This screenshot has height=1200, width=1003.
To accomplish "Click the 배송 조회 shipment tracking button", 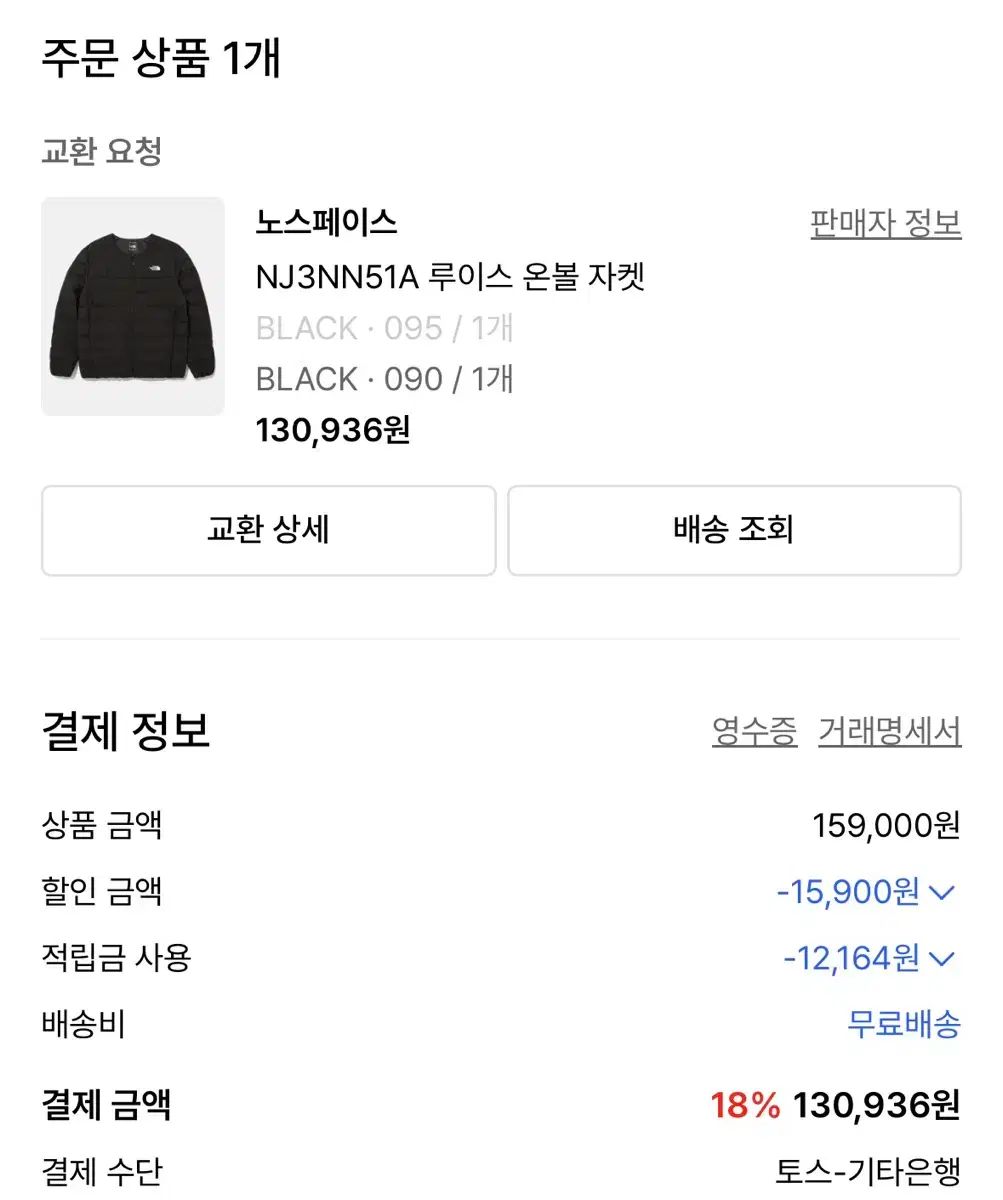I will [735, 530].
